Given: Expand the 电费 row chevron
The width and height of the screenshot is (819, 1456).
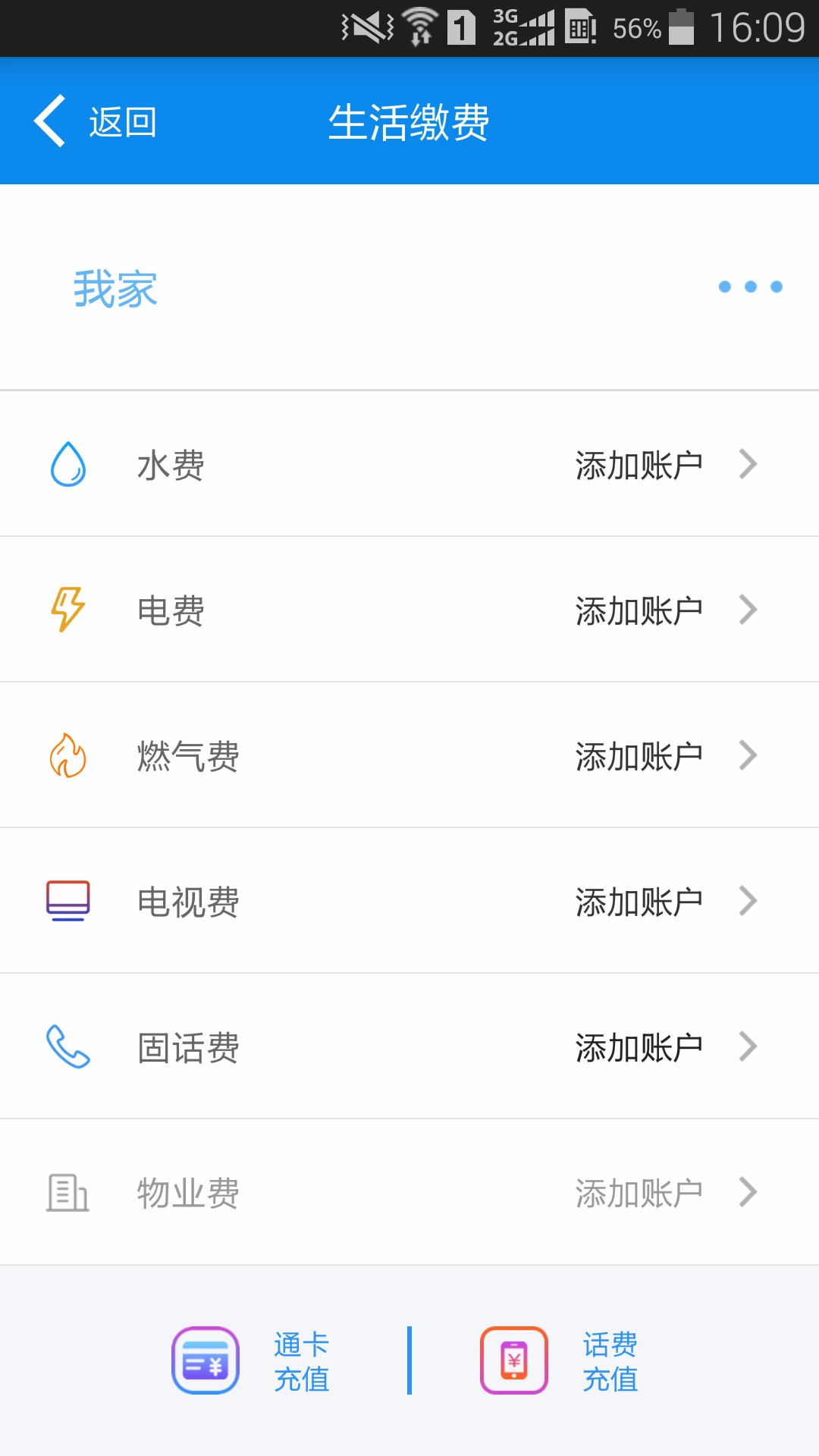Looking at the screenshot, I should point(748,609).
